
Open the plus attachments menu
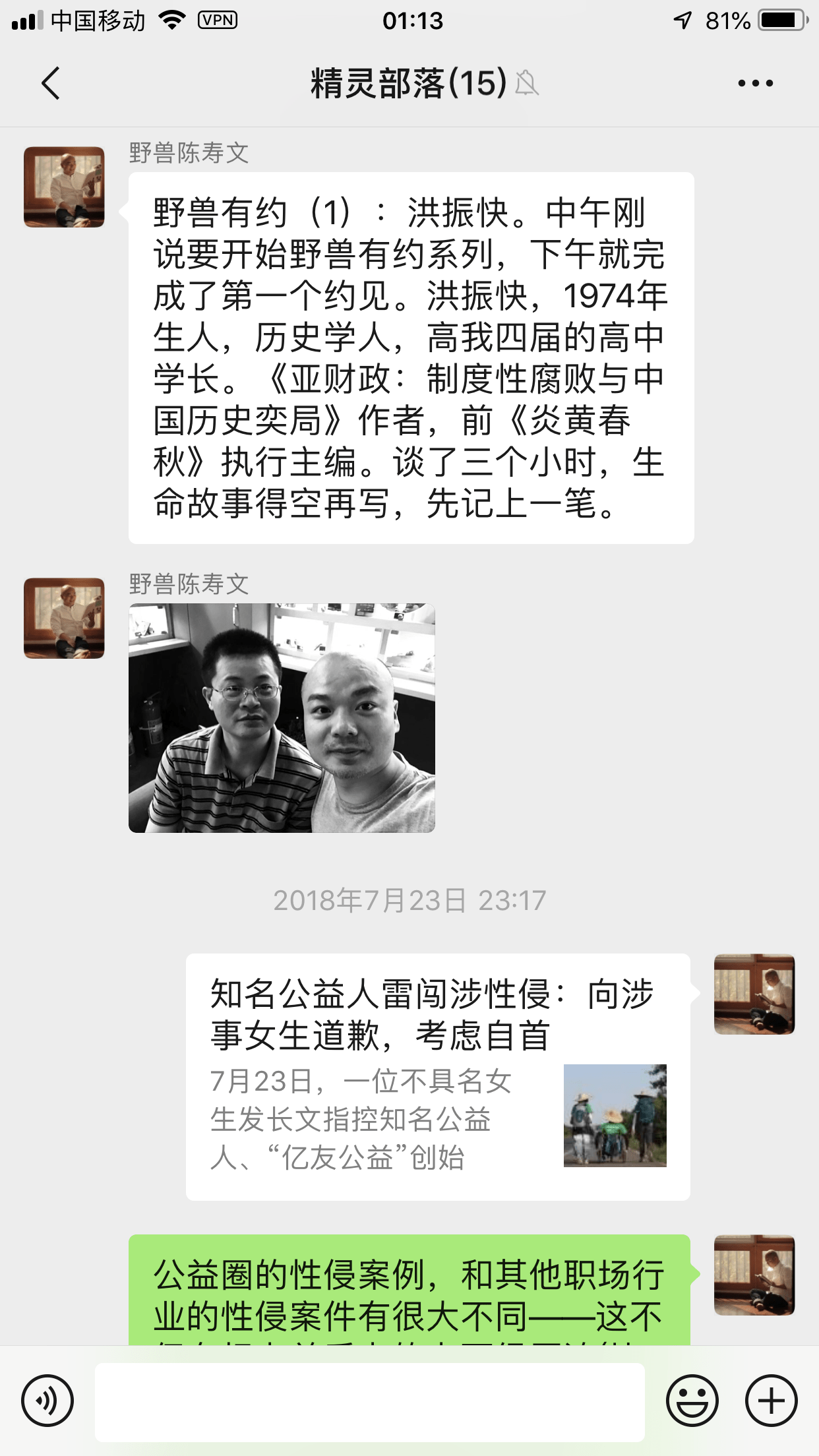point(771,1401)
